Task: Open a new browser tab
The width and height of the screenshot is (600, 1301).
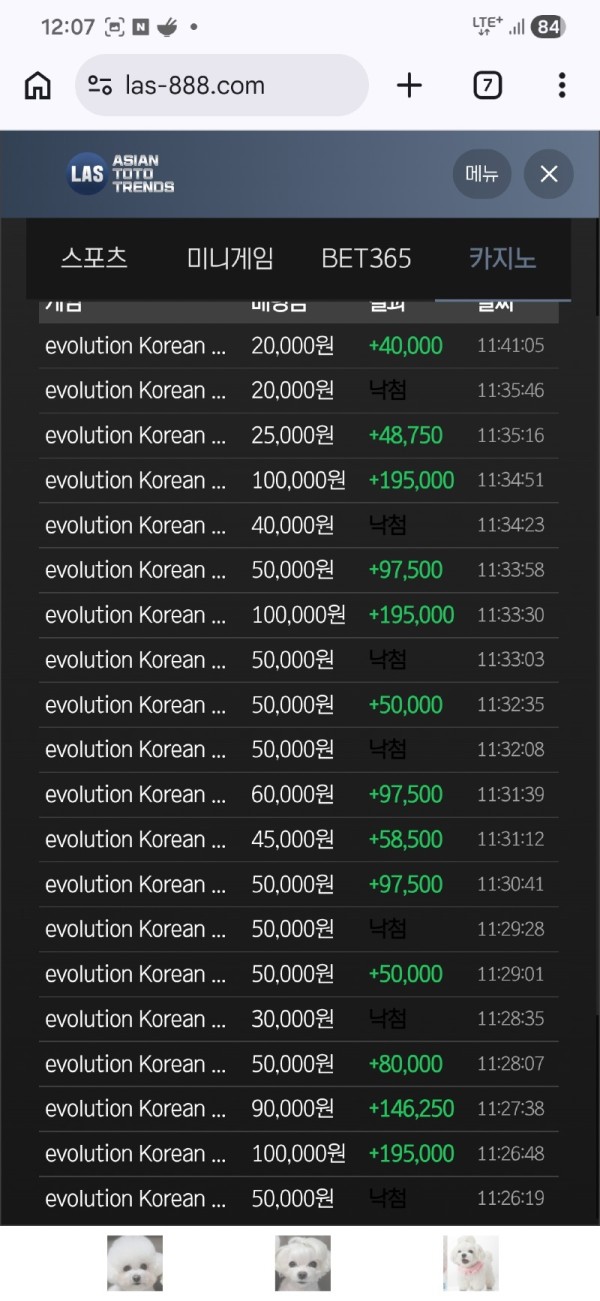Action: [x=409, y=86]
